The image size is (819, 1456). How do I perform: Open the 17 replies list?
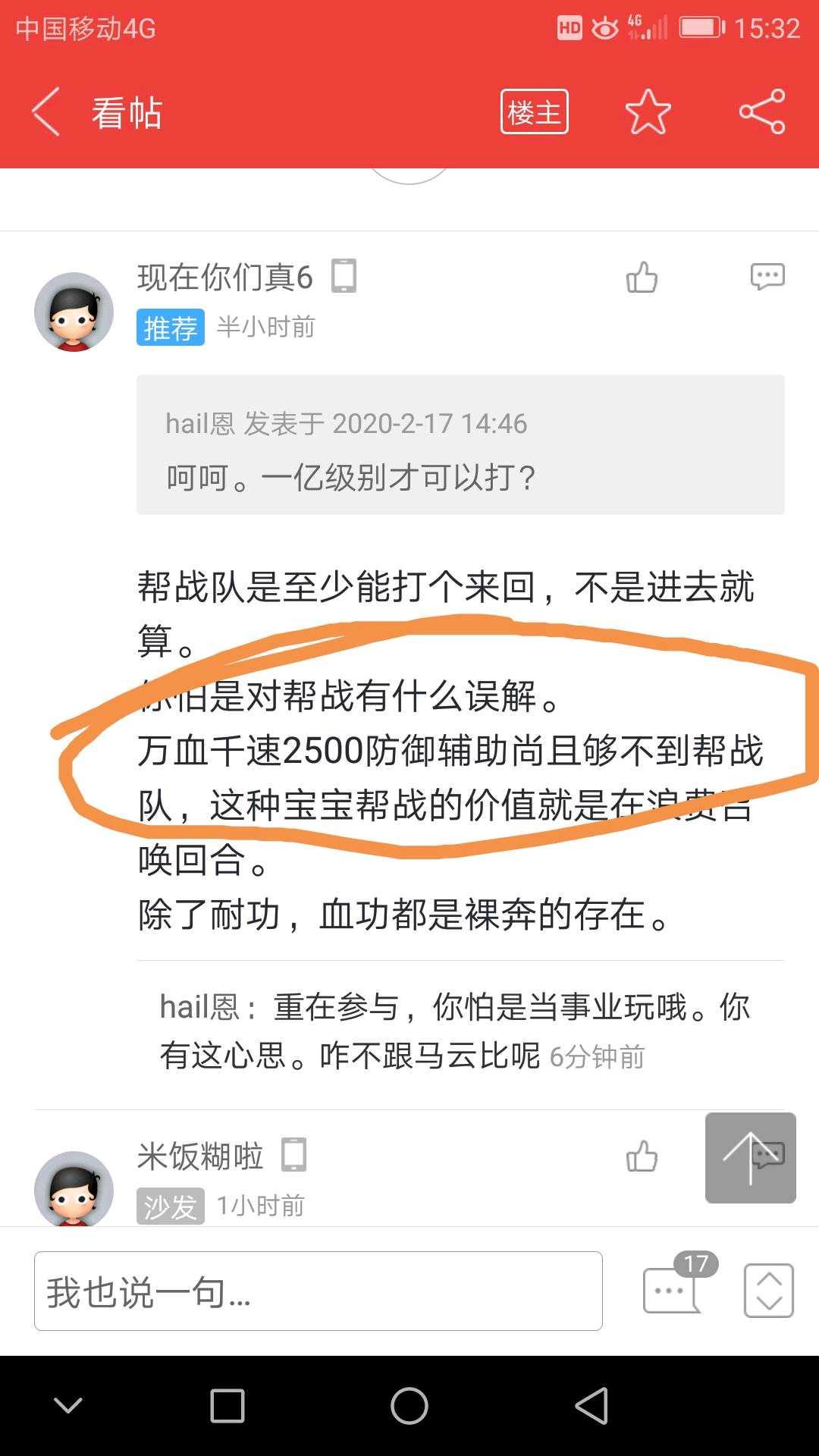coord(673,1289)
